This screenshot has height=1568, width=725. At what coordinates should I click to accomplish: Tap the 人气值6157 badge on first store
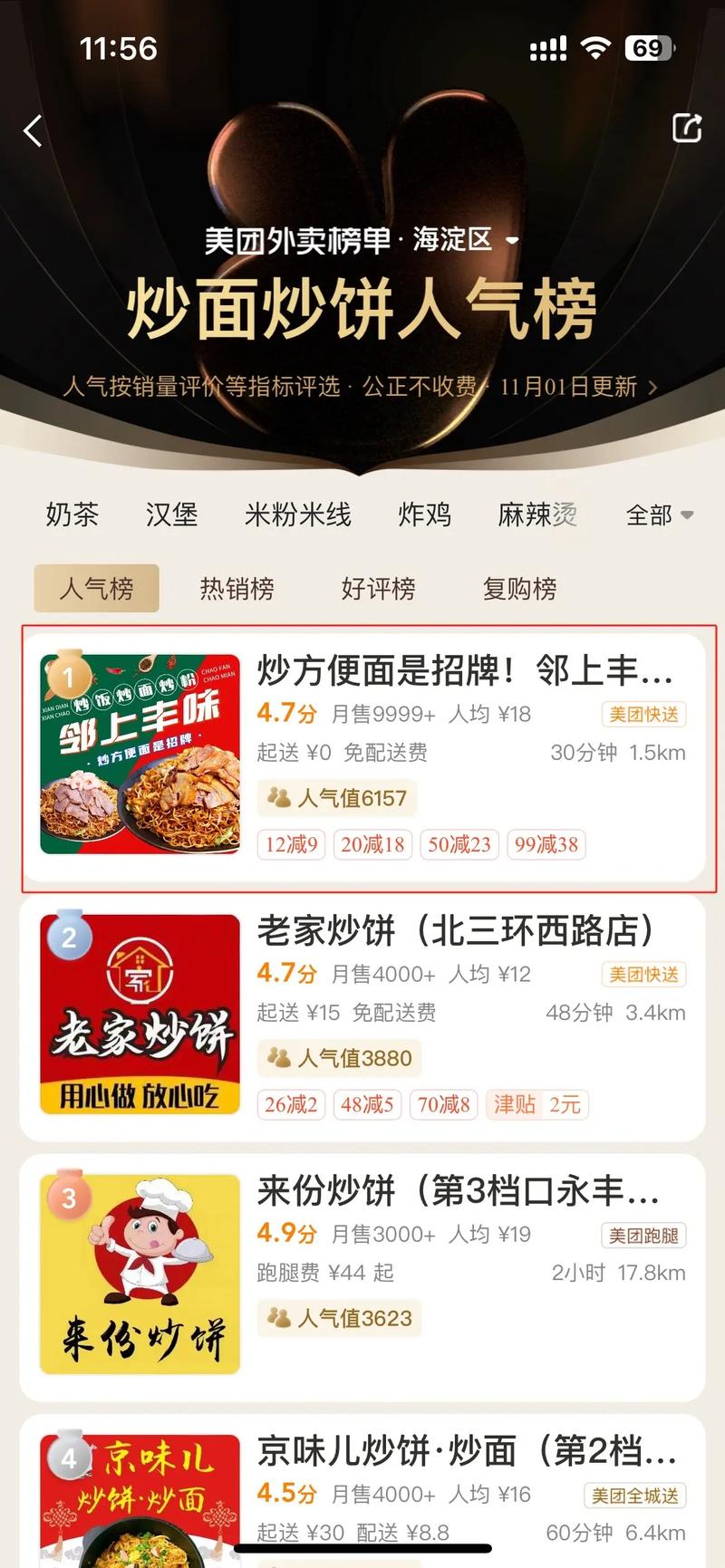[336, 798]
